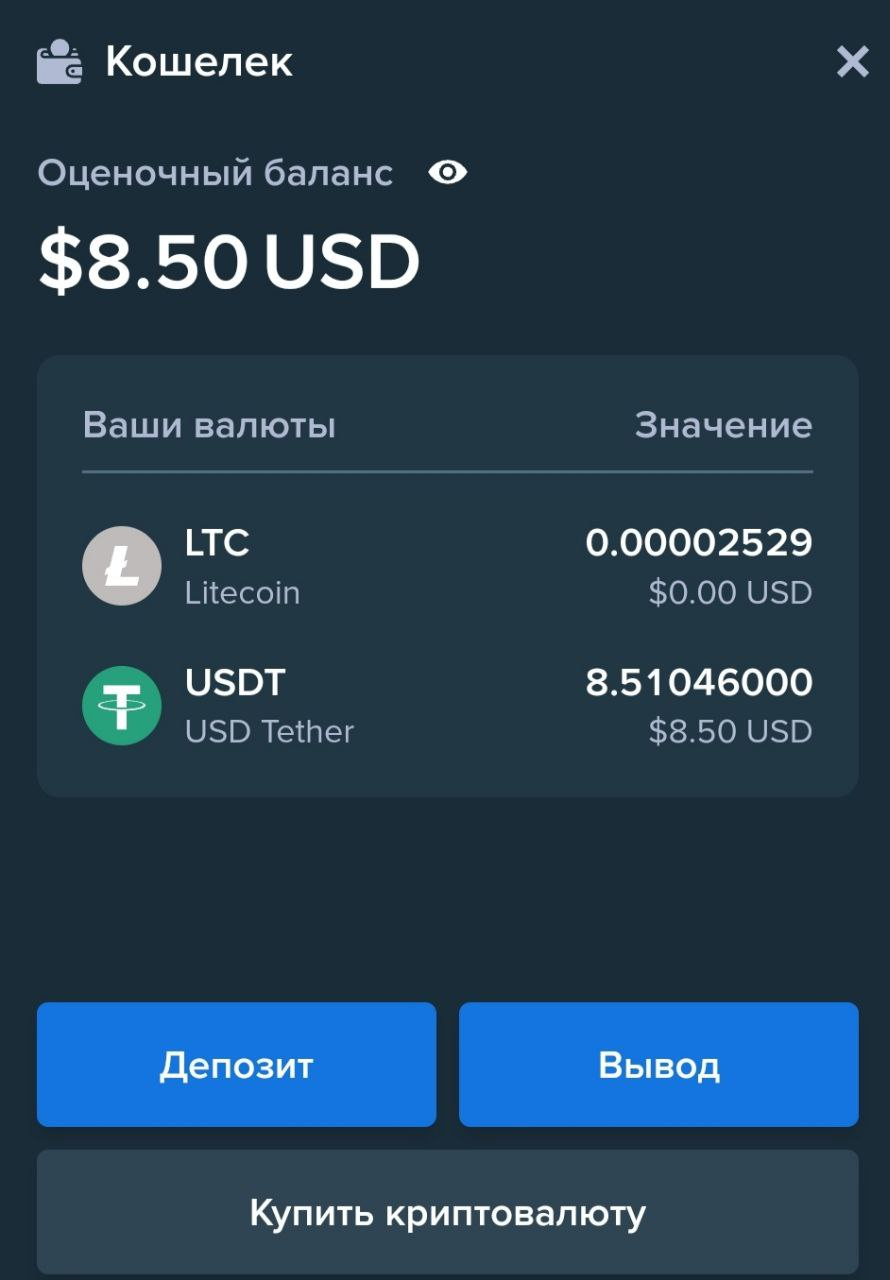Screen dimensions: 890x1280
Task: Select the LTC Litecoin currency row
Action: point(447,566)
